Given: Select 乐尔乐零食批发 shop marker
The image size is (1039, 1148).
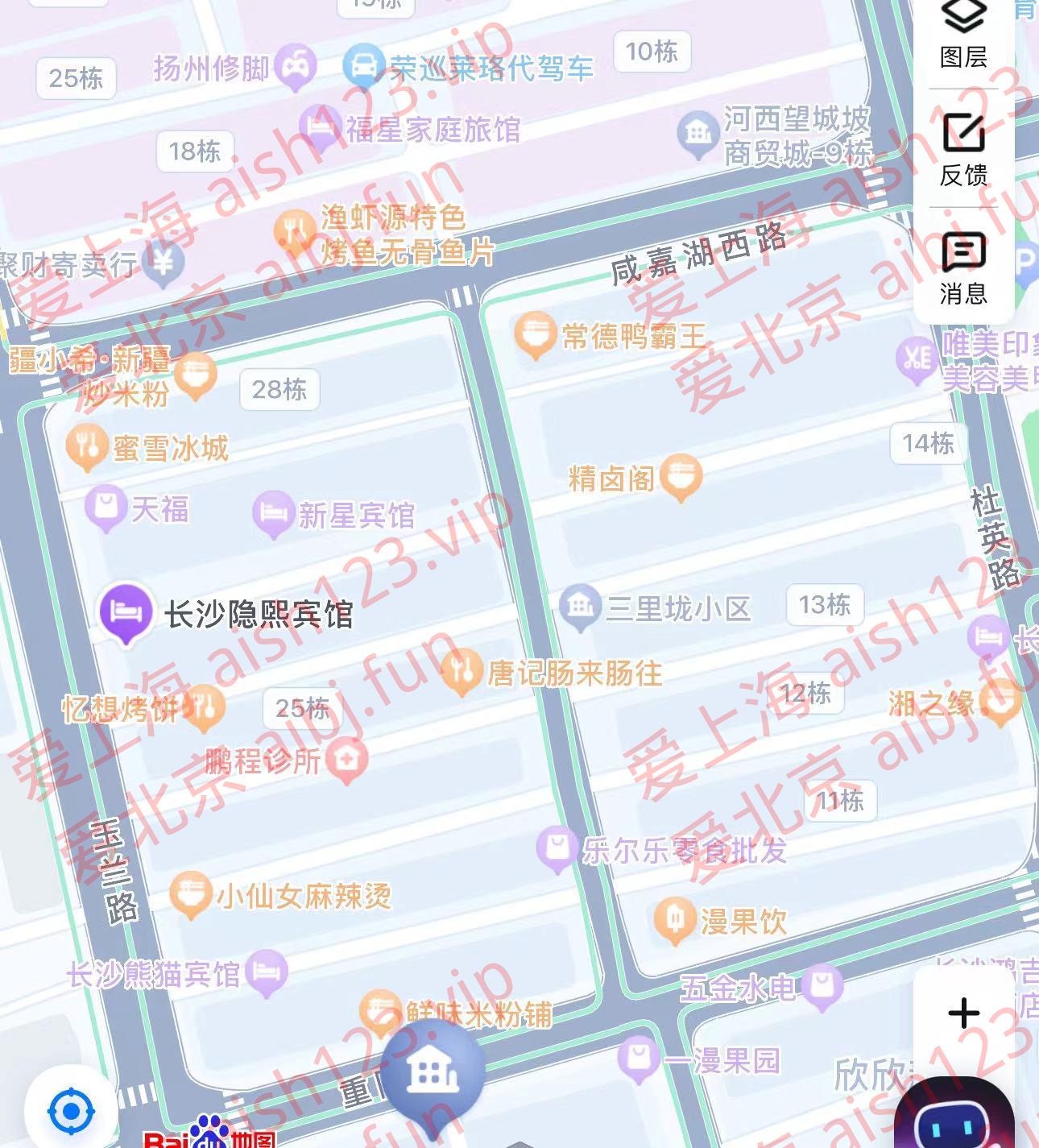Looking at the screenshot, I should 557,848.
